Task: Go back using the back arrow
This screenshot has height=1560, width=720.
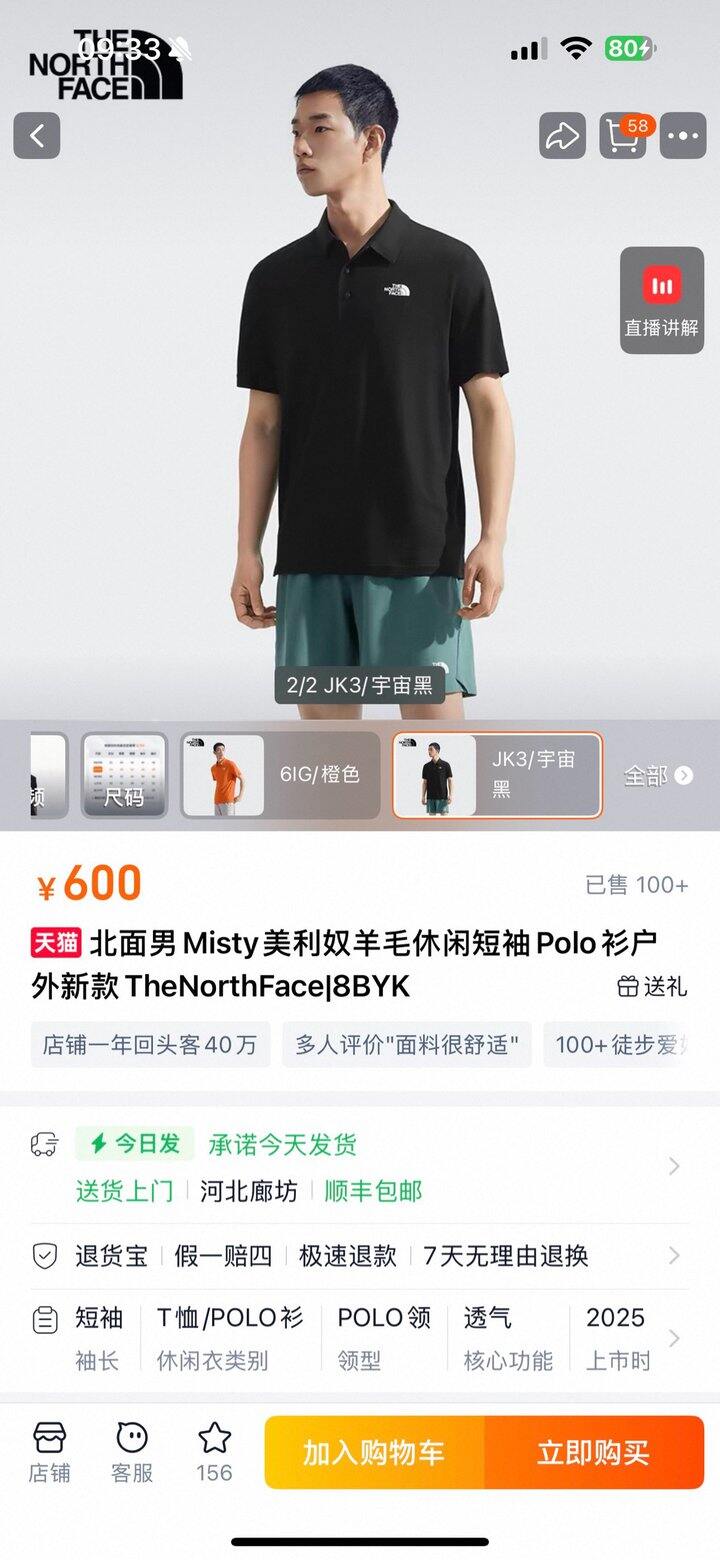Action: (x=37, y=135)
